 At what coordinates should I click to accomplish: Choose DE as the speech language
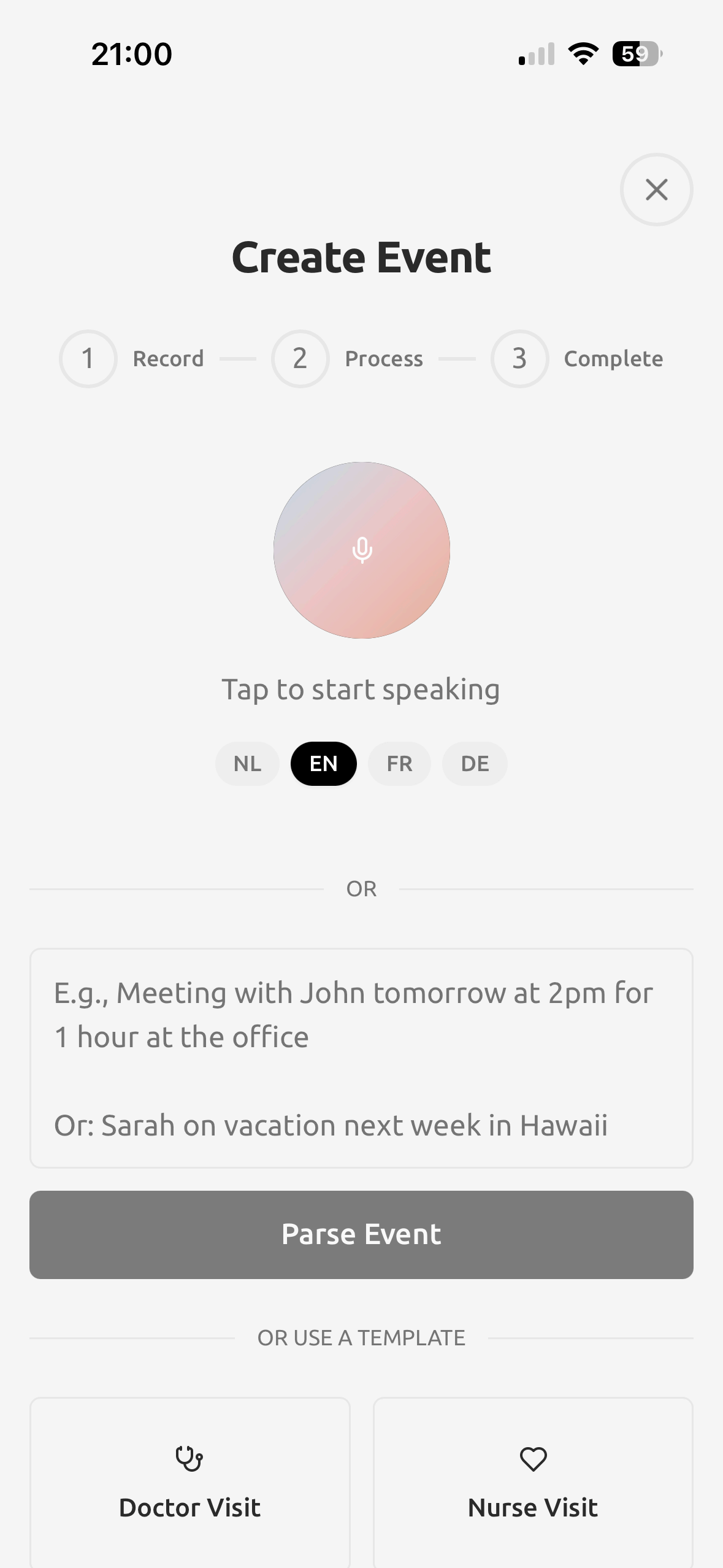coord(475,764)
